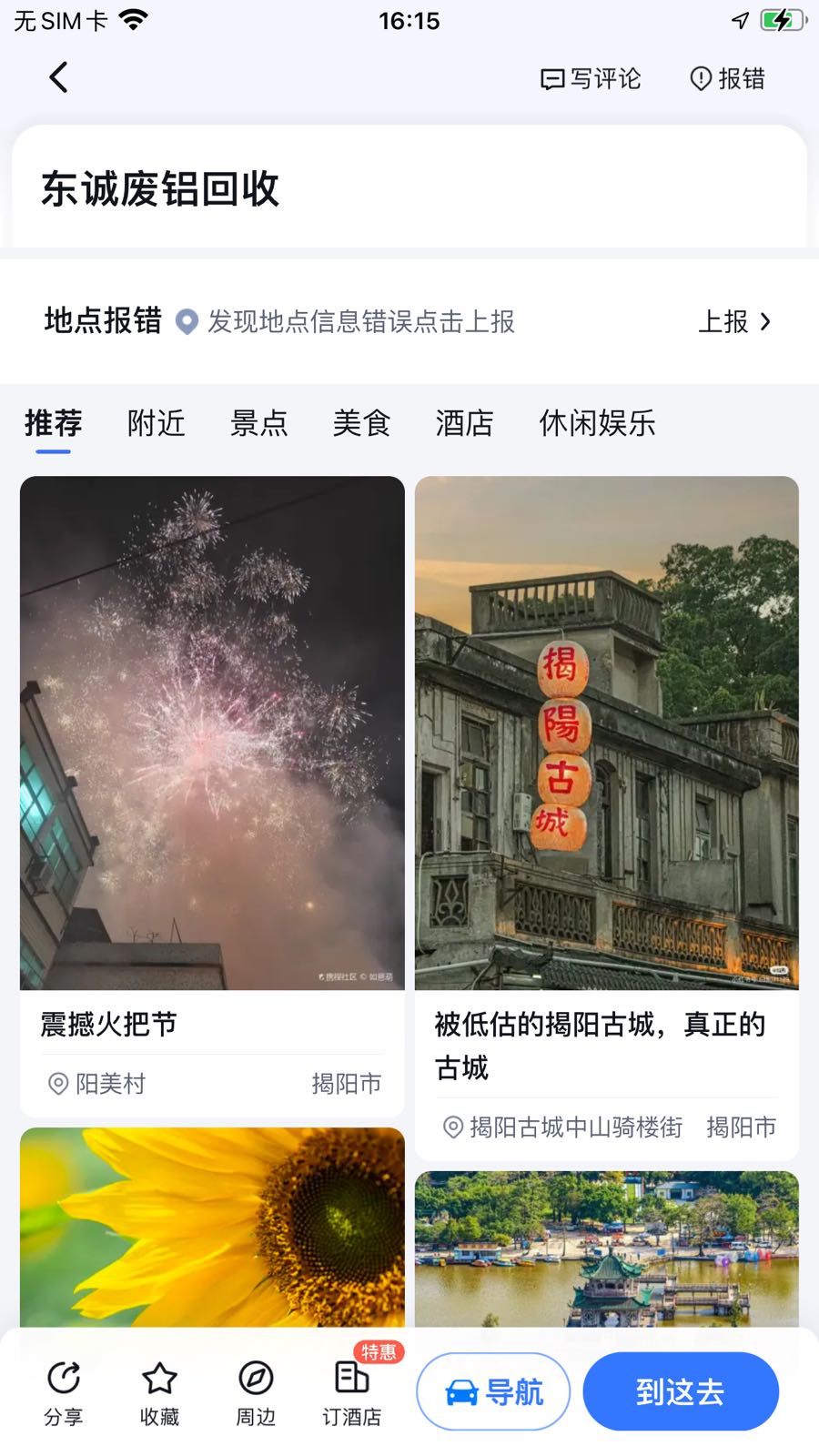Tap the back arrow to return
The width and height of the screenshot is (819, 1456).
(58, 77)
